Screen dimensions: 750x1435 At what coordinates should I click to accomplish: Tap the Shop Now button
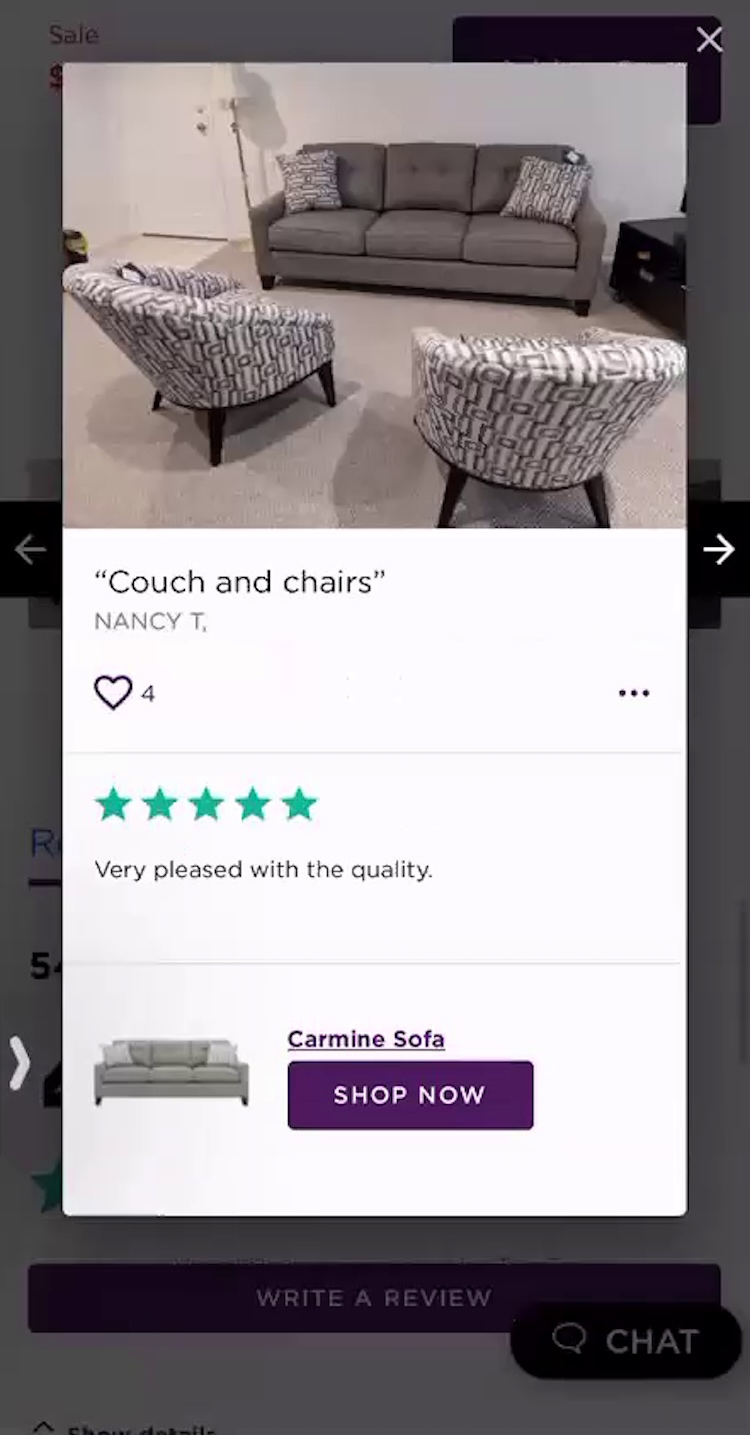(410, 1095)
